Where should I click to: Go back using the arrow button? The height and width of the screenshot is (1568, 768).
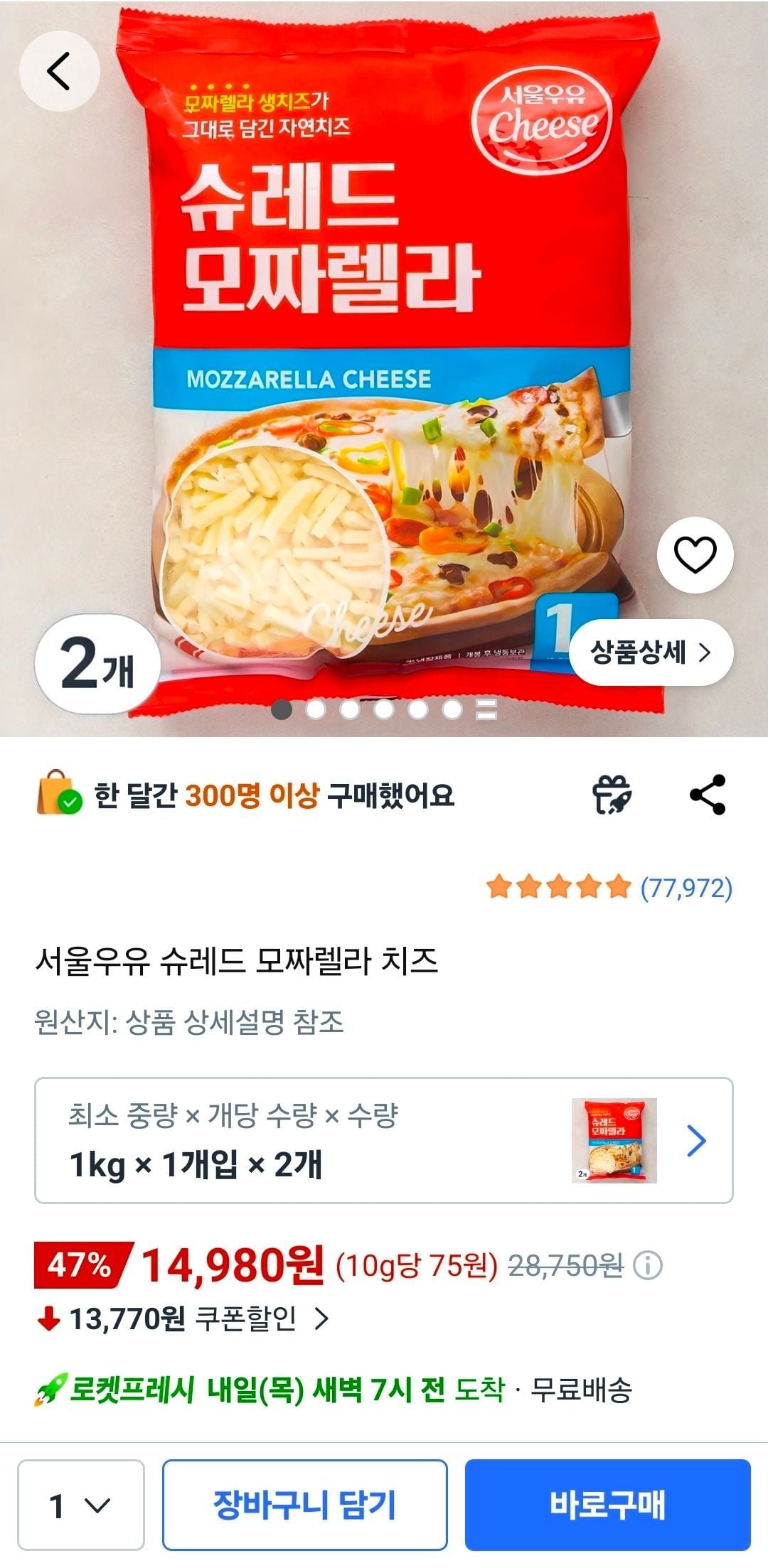click(x=59, y=71)
